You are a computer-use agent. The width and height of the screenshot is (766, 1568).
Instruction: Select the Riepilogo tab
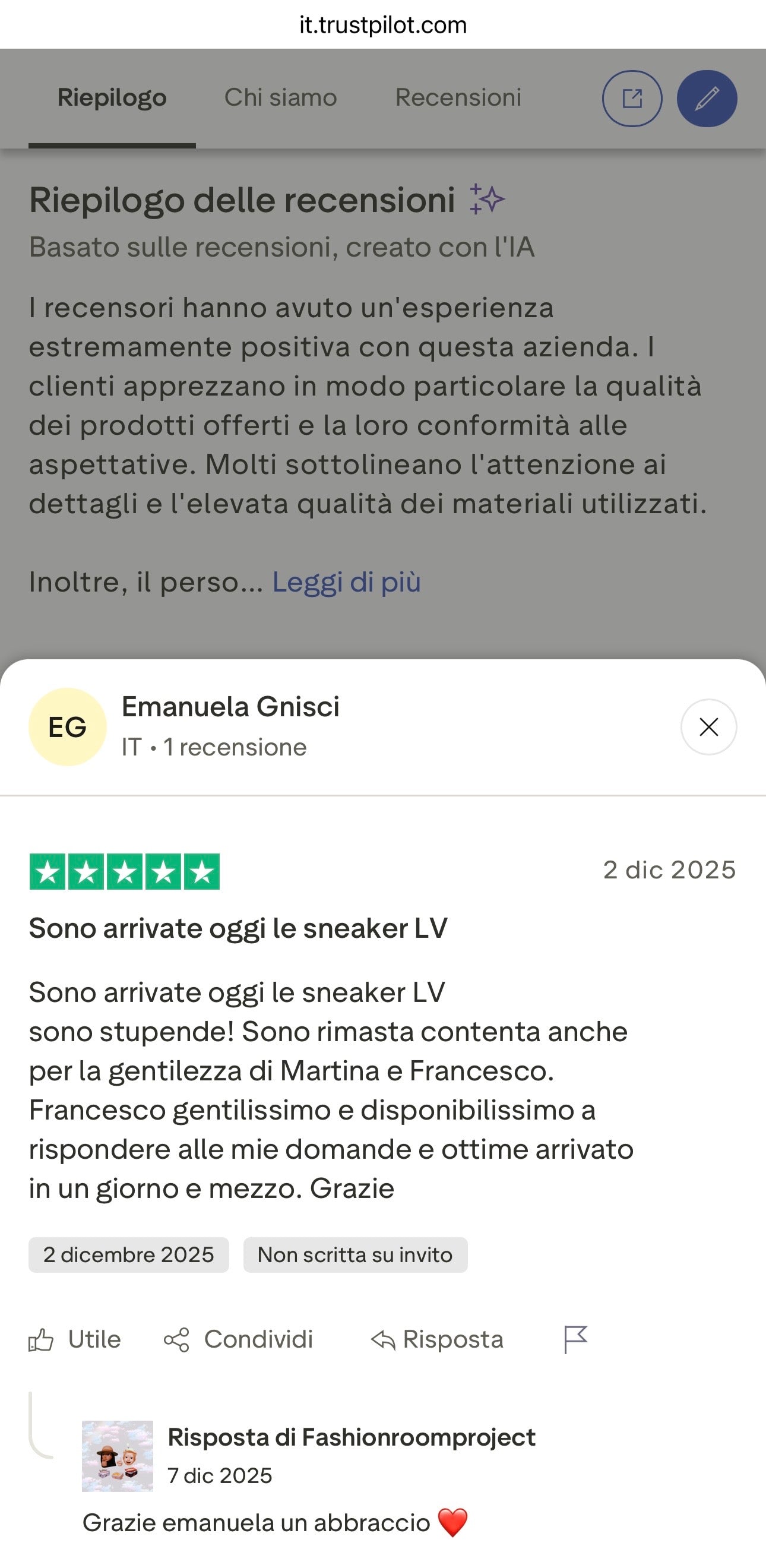tap(112, 97)
